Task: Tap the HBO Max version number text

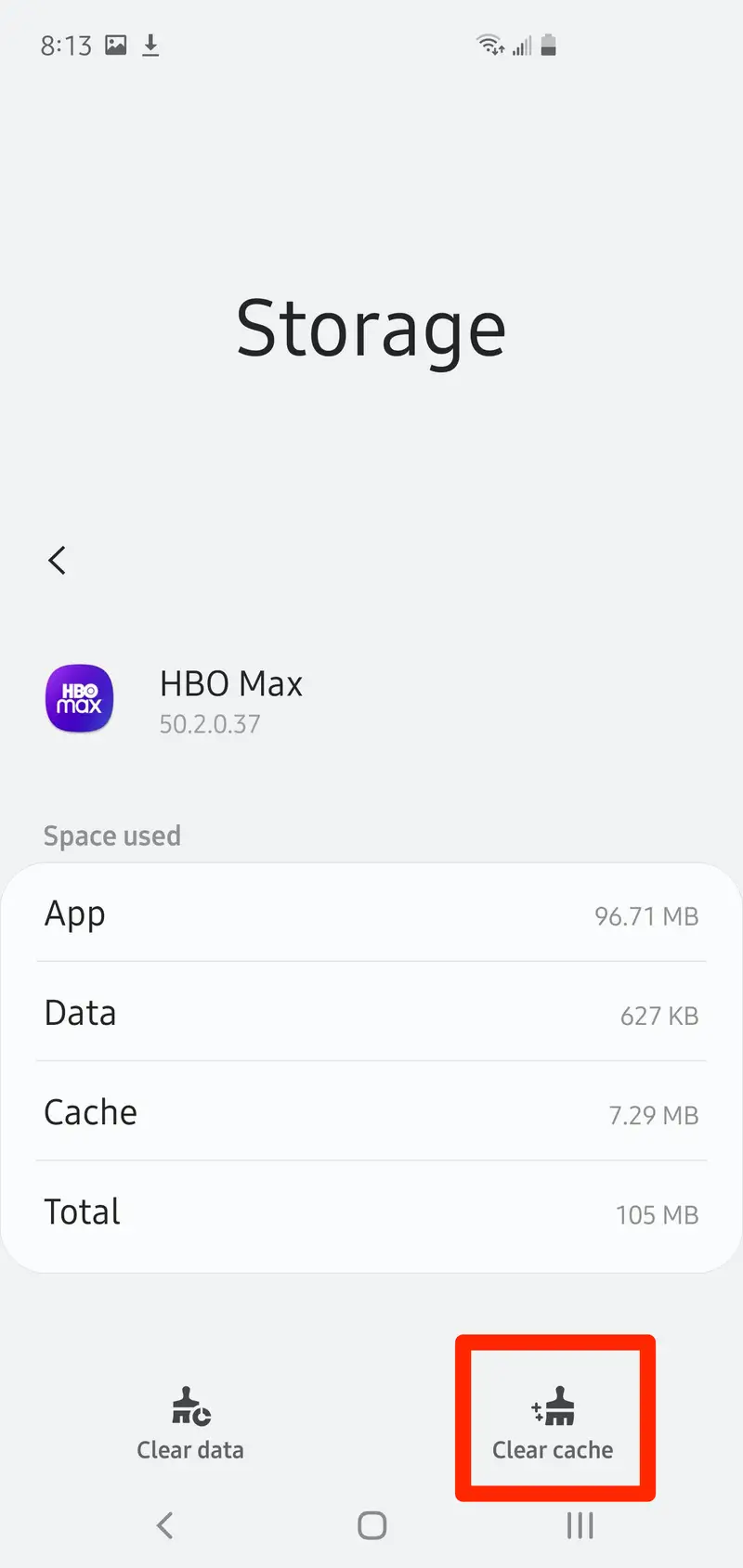Action: click(210, 724)
